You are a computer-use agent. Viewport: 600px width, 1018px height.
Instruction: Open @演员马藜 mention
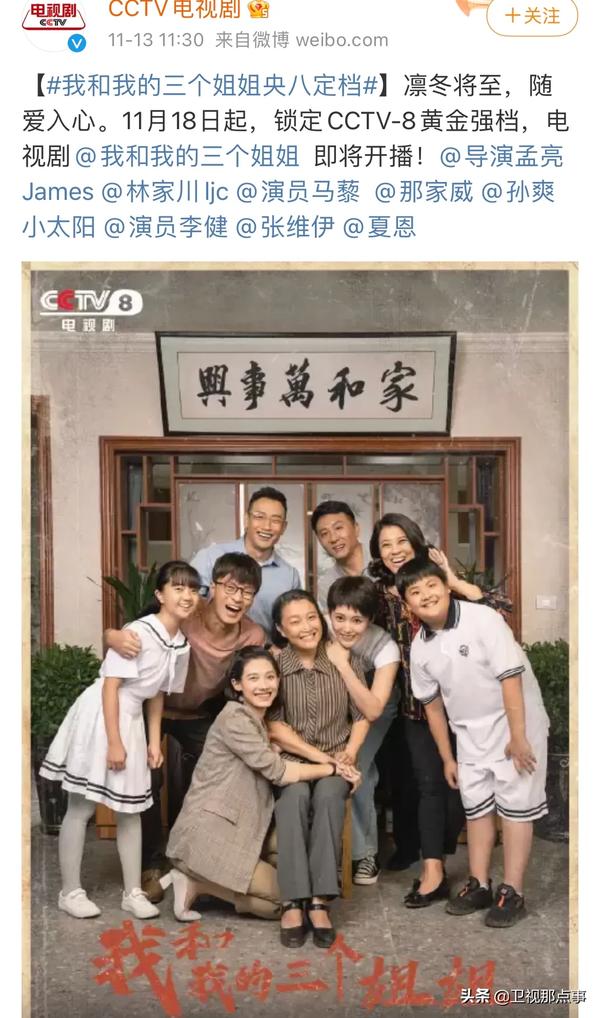[298, 192]
